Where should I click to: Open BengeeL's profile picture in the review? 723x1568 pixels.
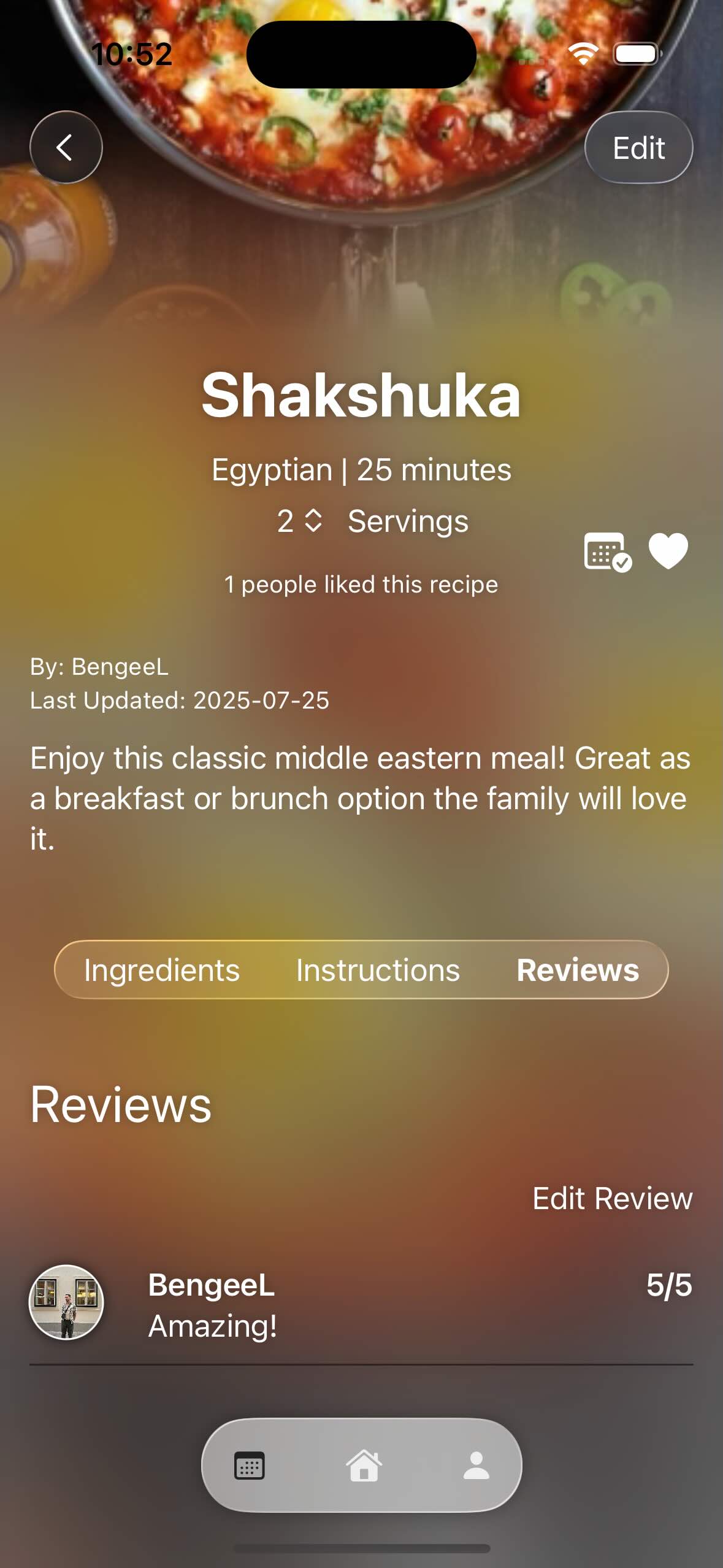(66, 1302)
